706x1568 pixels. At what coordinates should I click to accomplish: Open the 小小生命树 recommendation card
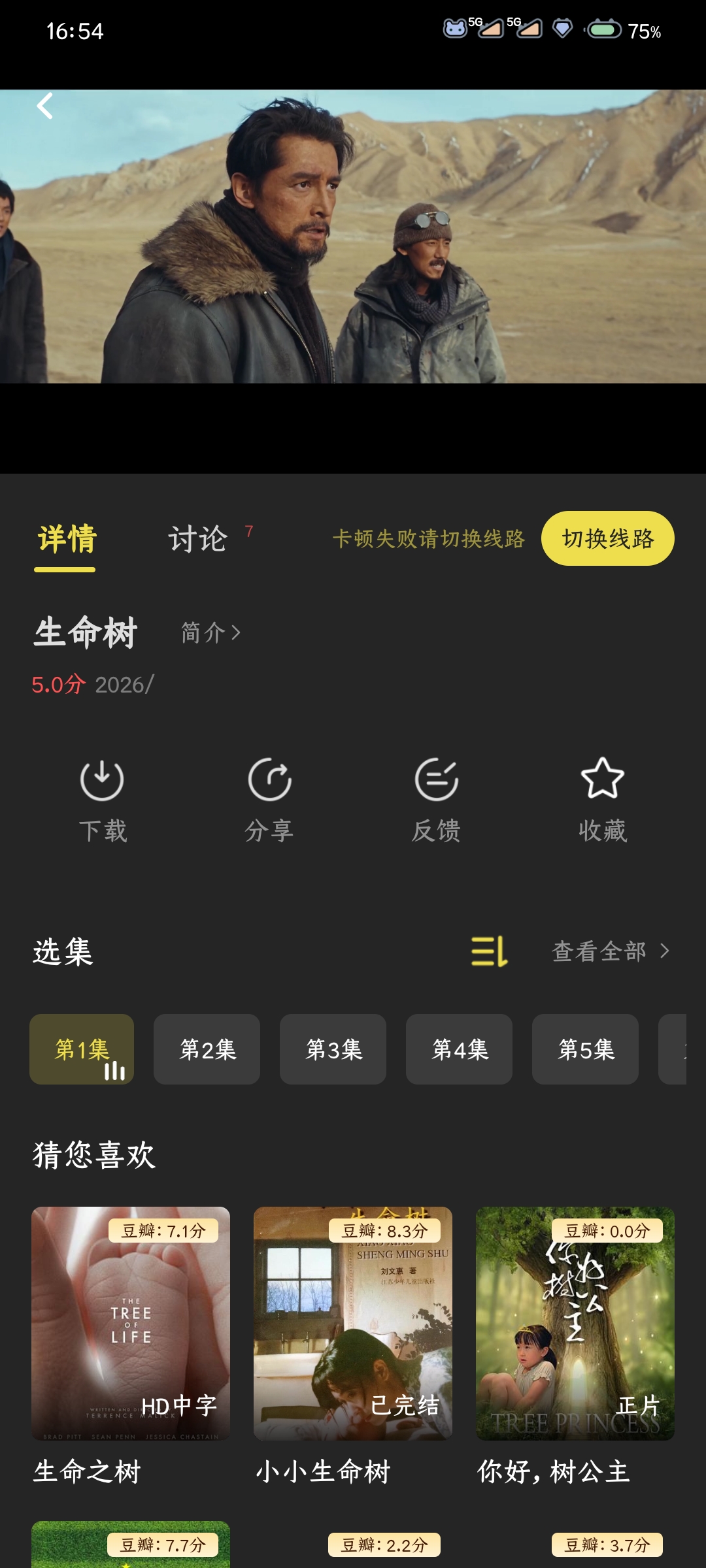tap(353, 1323)
